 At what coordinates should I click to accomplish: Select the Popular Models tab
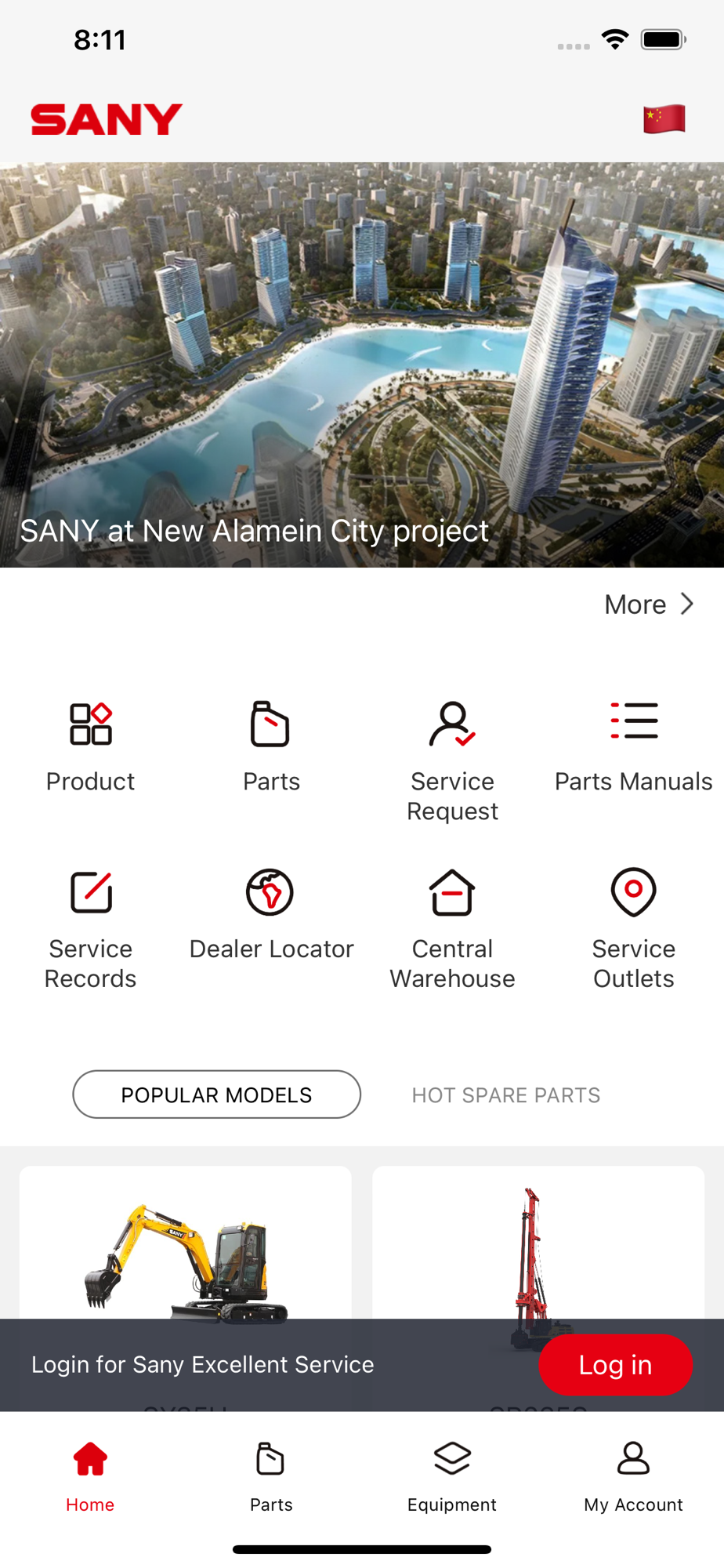216,1094
